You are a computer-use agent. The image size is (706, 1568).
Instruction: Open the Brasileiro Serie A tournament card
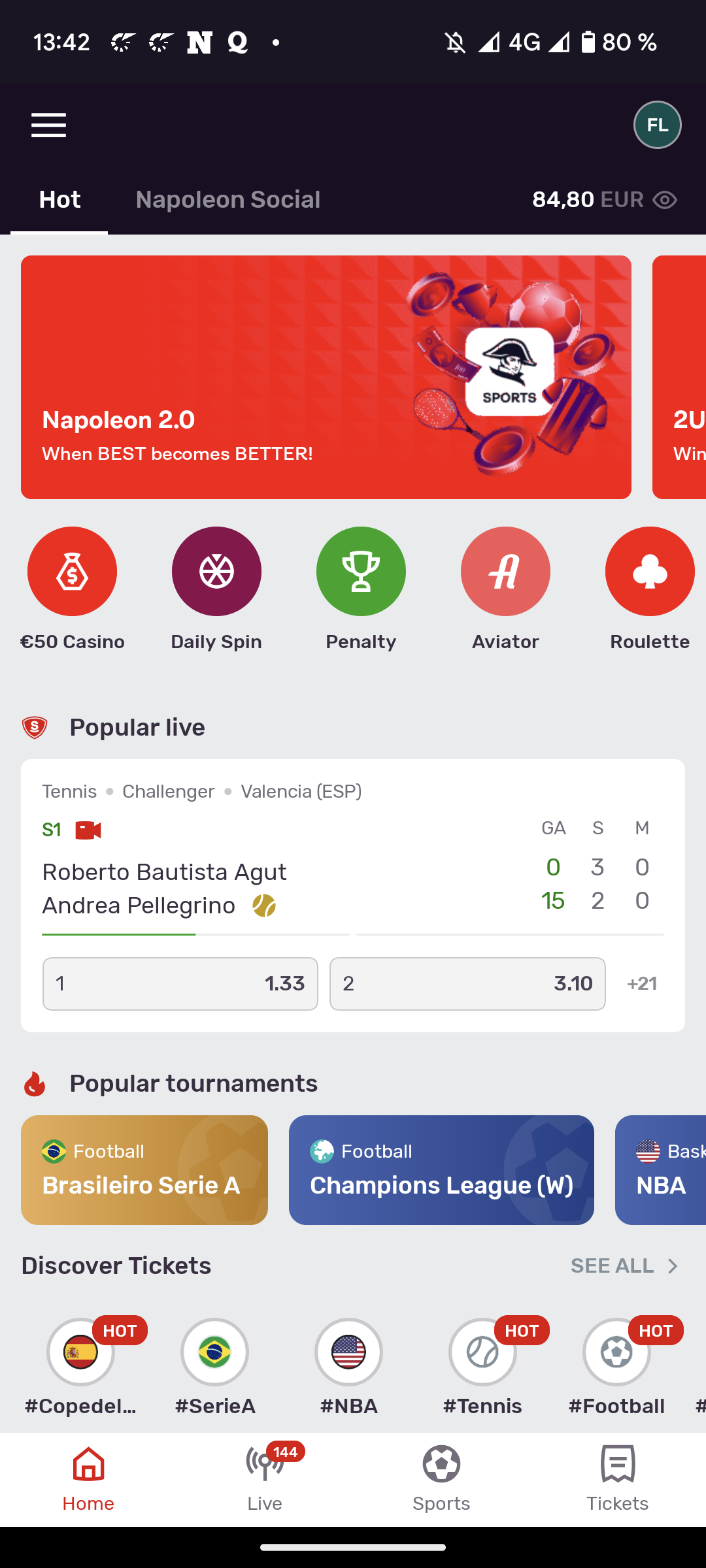[x=144, y=1169]
